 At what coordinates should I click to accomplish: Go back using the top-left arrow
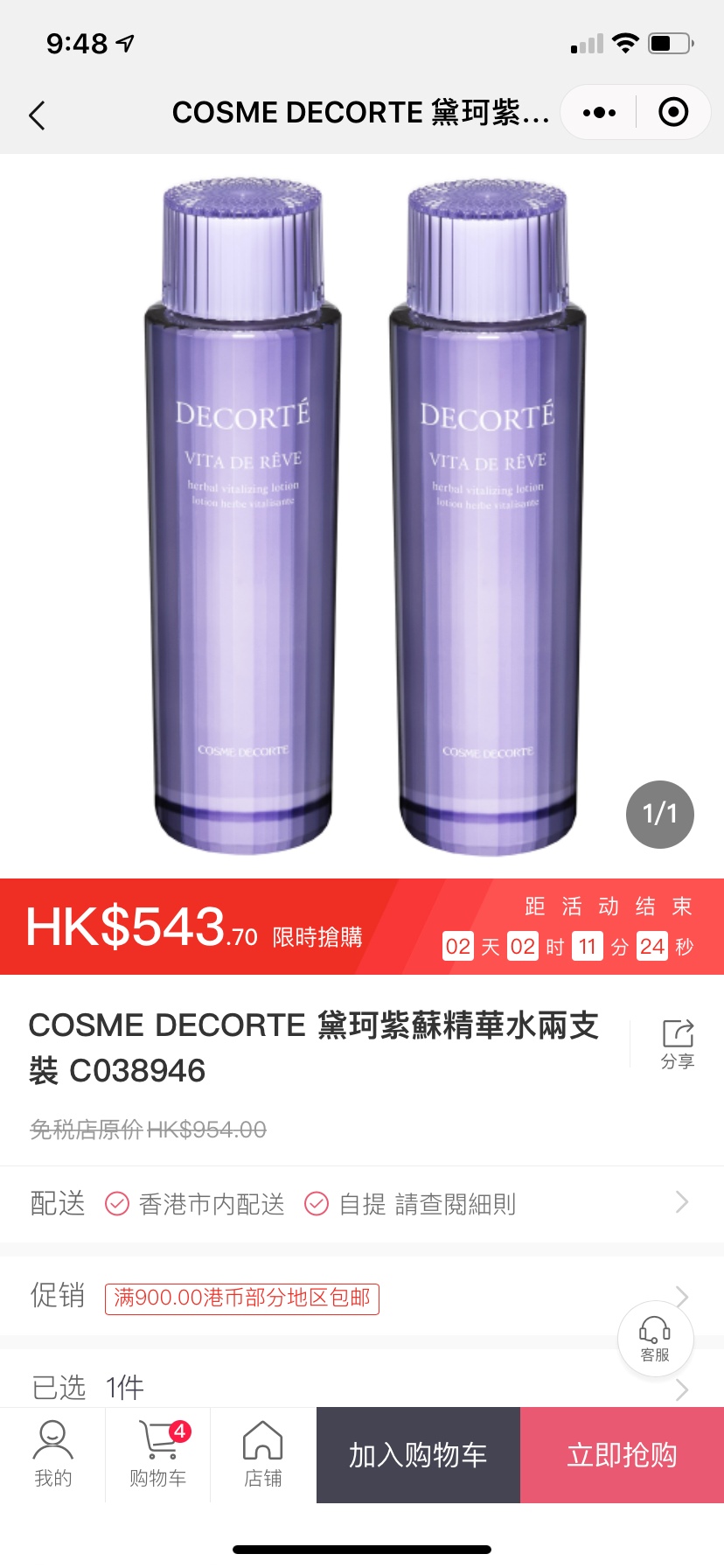click(x=37, y=115)
